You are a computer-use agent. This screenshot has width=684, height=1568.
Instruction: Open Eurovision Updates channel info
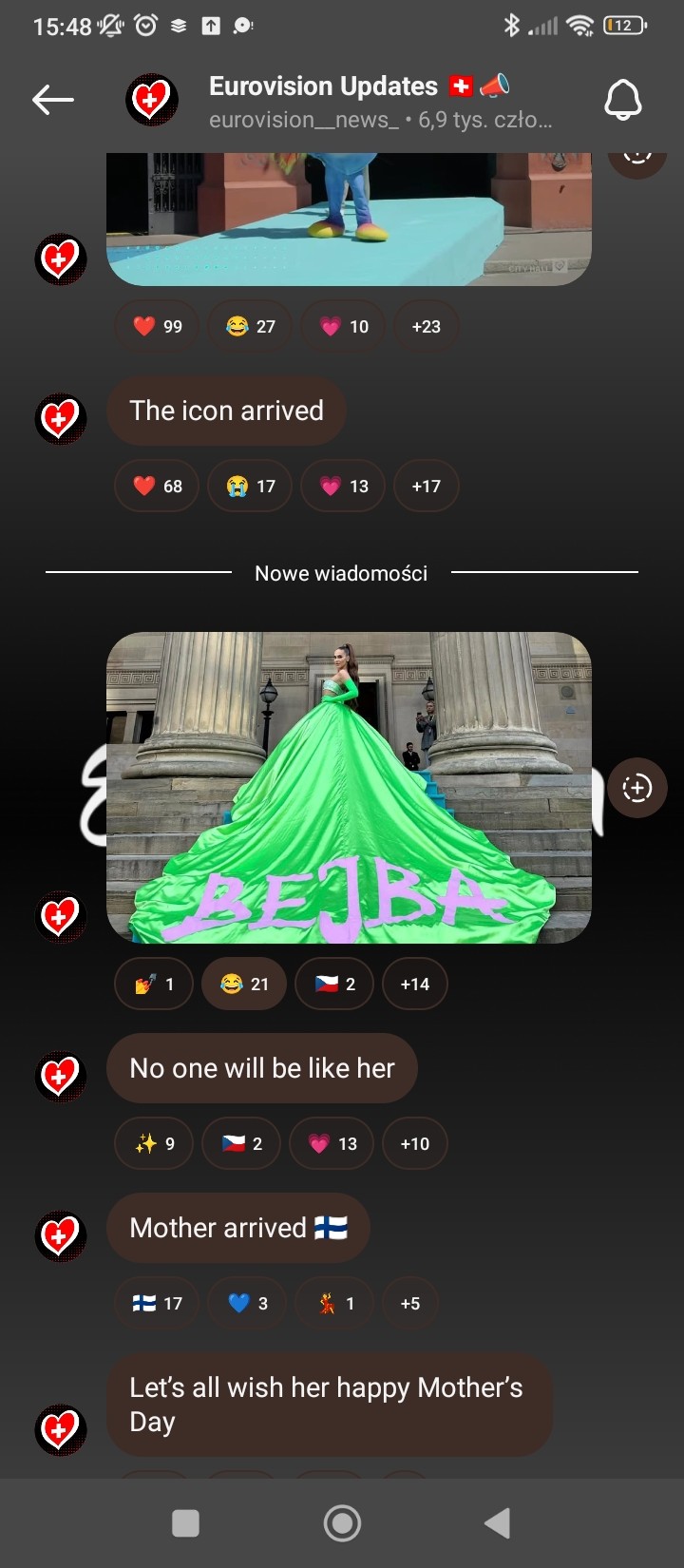pyautogui.click(x=359, y=100)
